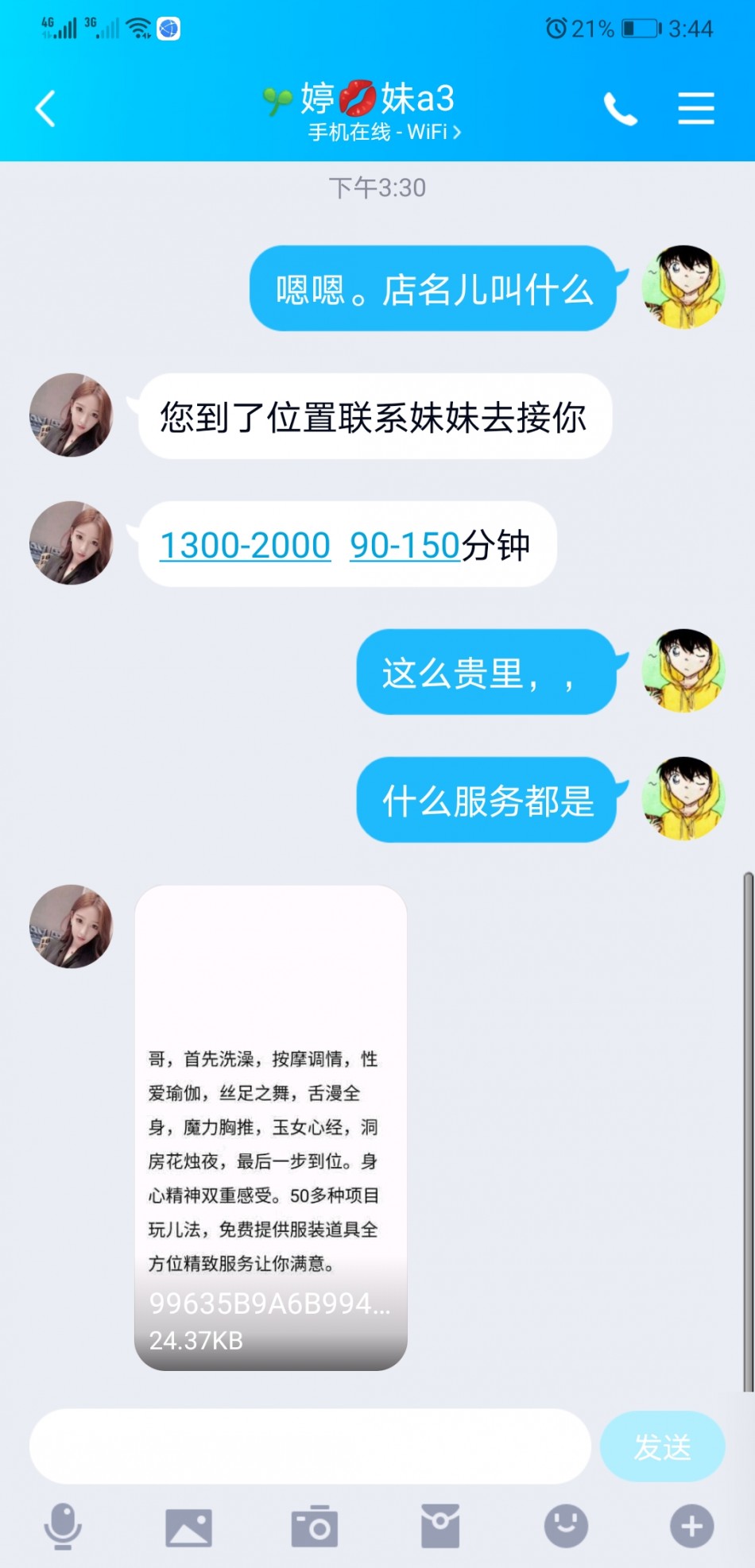This screenshot has height=1568, width=755.
Task: Start a voice call with this contact
Action: pyautogui.click(x=620, y=109)
